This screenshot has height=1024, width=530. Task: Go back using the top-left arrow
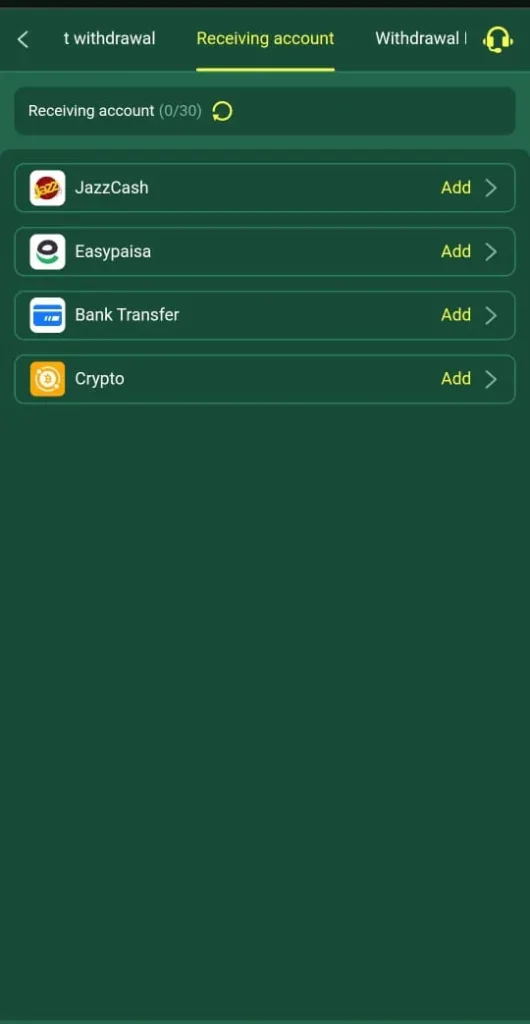tap(23, 39)
